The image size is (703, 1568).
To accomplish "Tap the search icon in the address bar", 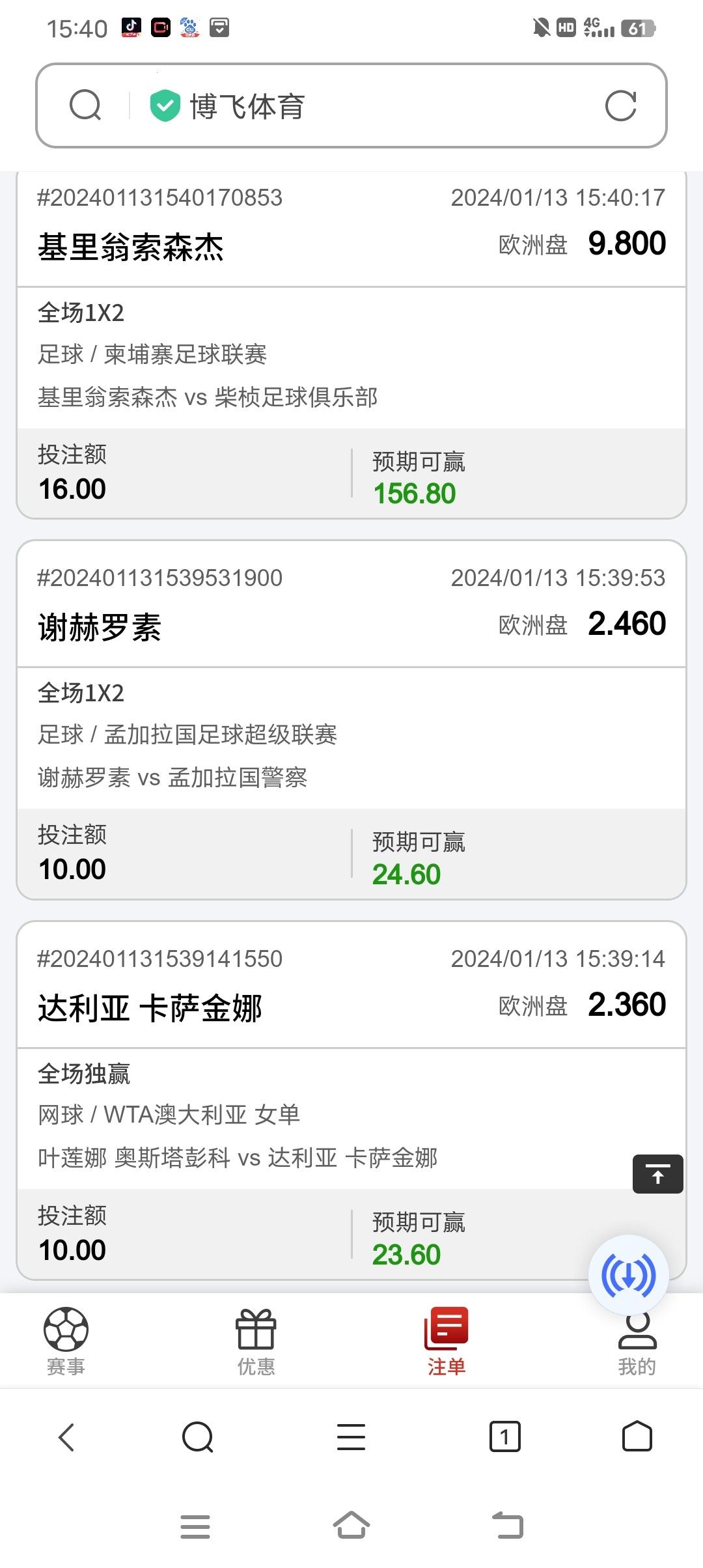I will click(x=85, y=105).
